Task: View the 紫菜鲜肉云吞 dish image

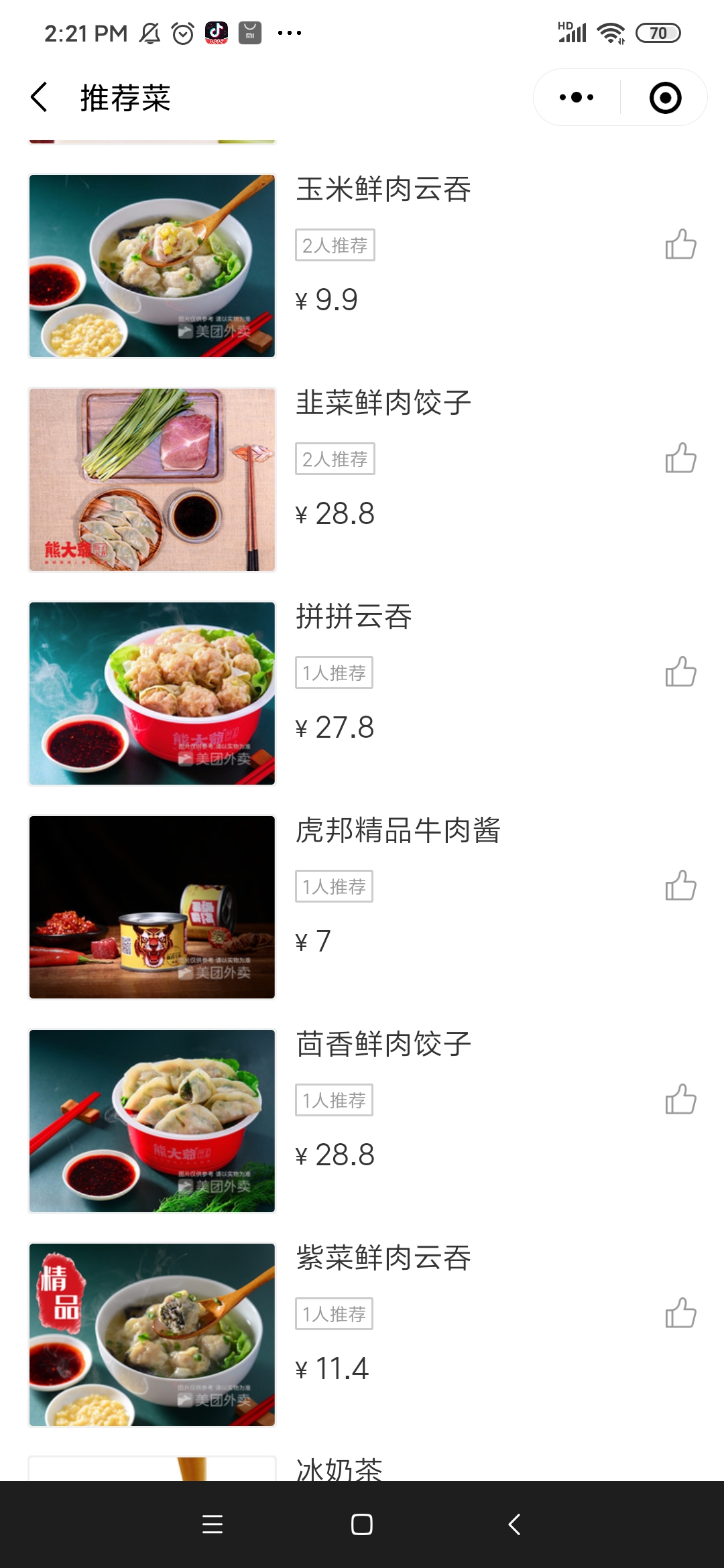Action: tap(152, 1335)
